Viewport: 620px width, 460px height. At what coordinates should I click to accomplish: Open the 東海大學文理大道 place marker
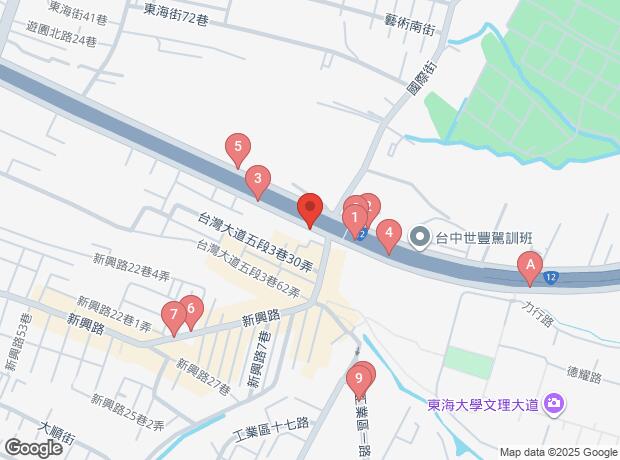pyautogui.click(x=557, y=404)
